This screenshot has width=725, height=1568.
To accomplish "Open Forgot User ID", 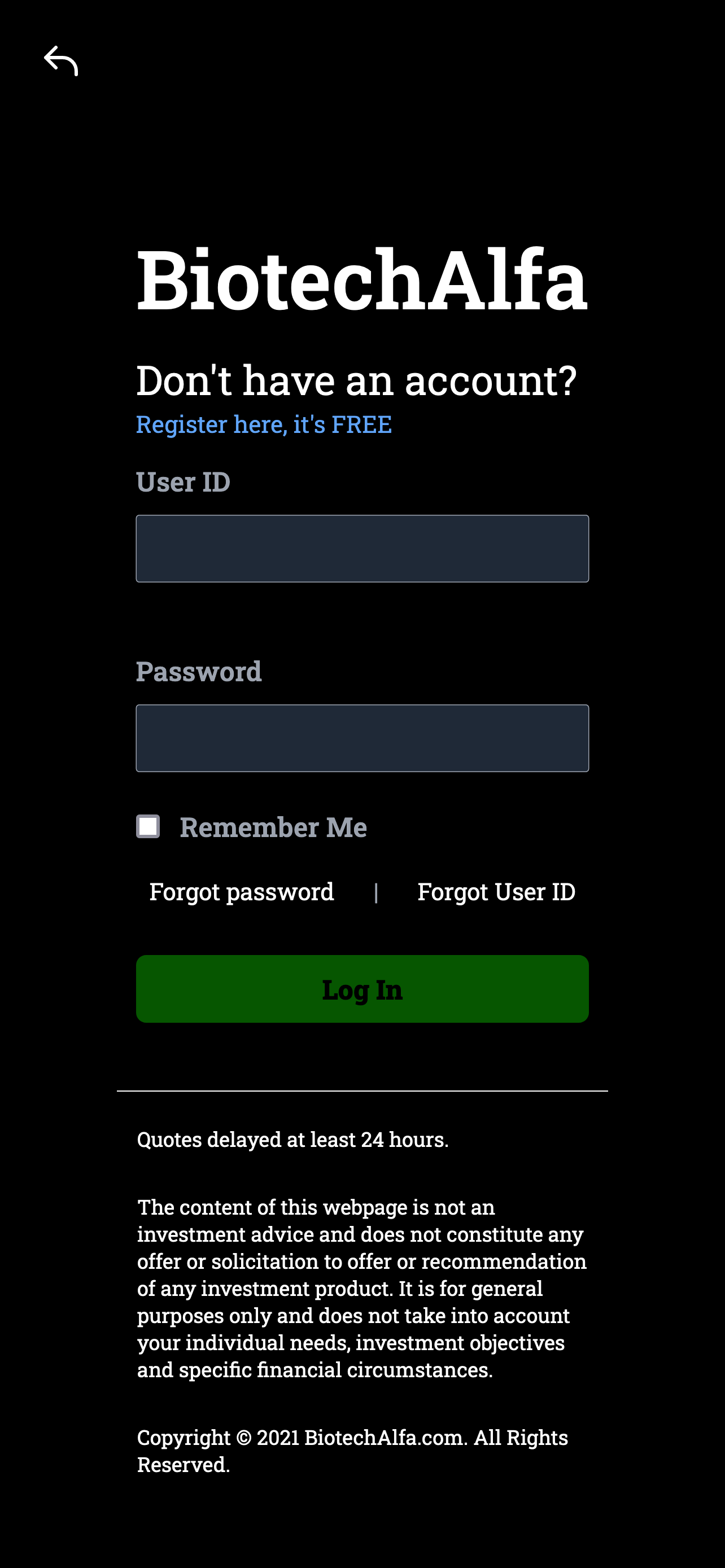I will click(496, 892).
